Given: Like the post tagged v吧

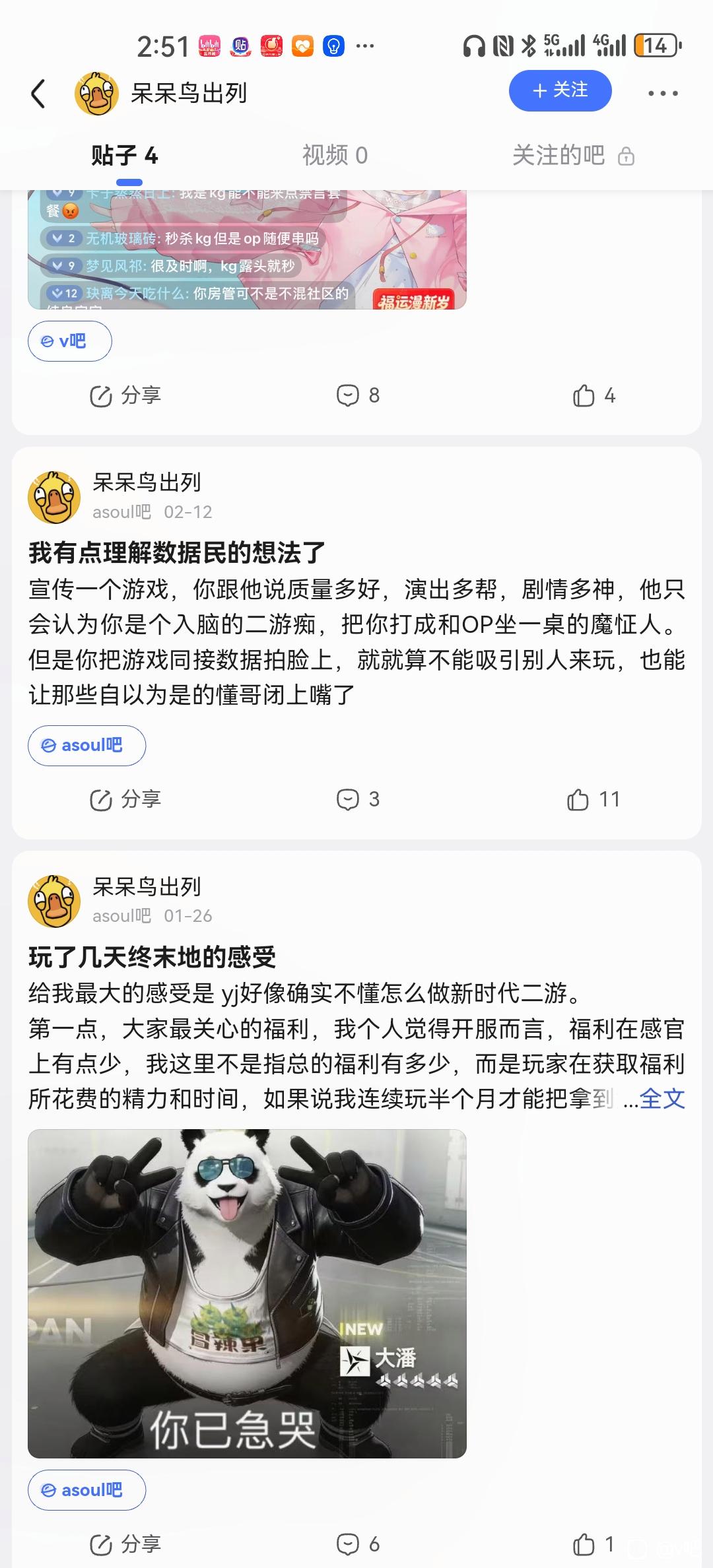Looking at the screenshot, I should [594, 396].
